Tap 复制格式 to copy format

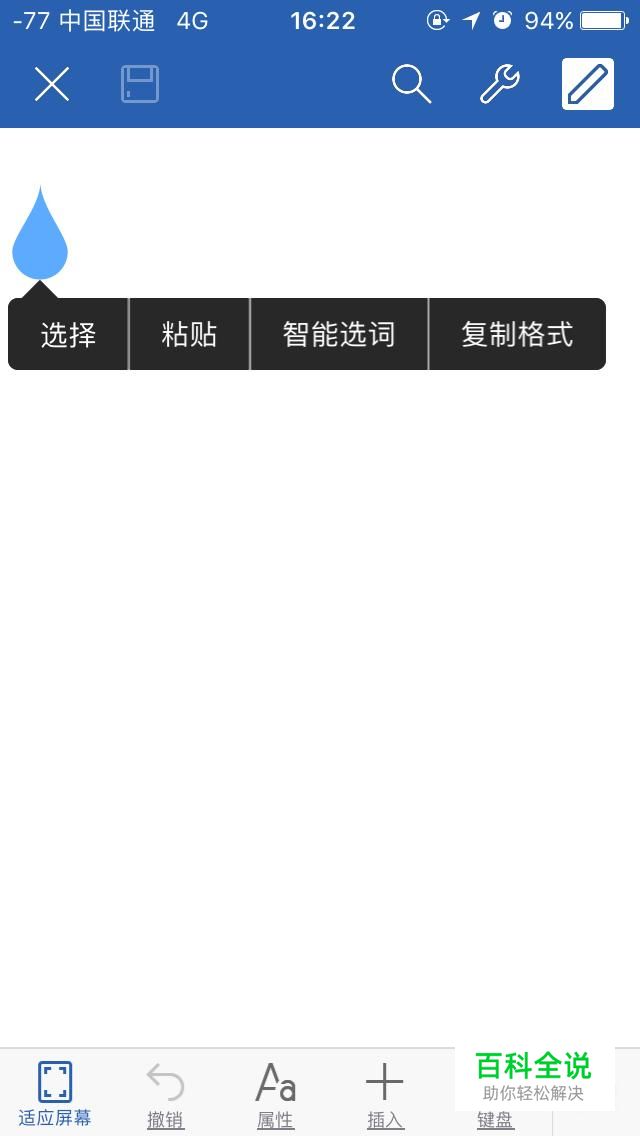pyautogui.click(x=517, y=334)
